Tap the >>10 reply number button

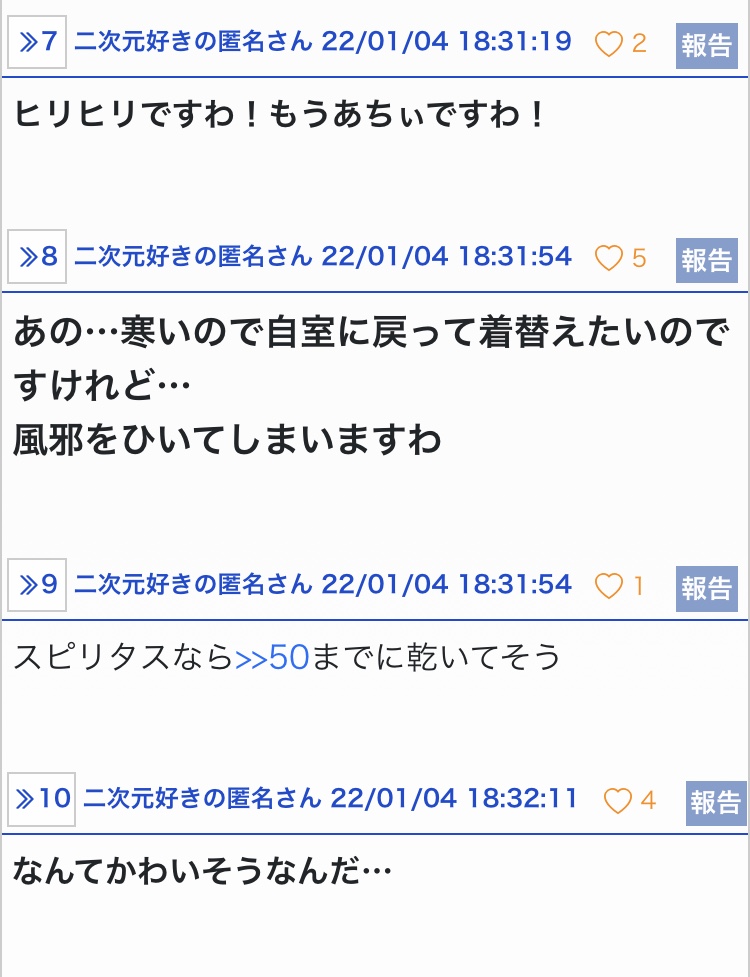point(42,799)
